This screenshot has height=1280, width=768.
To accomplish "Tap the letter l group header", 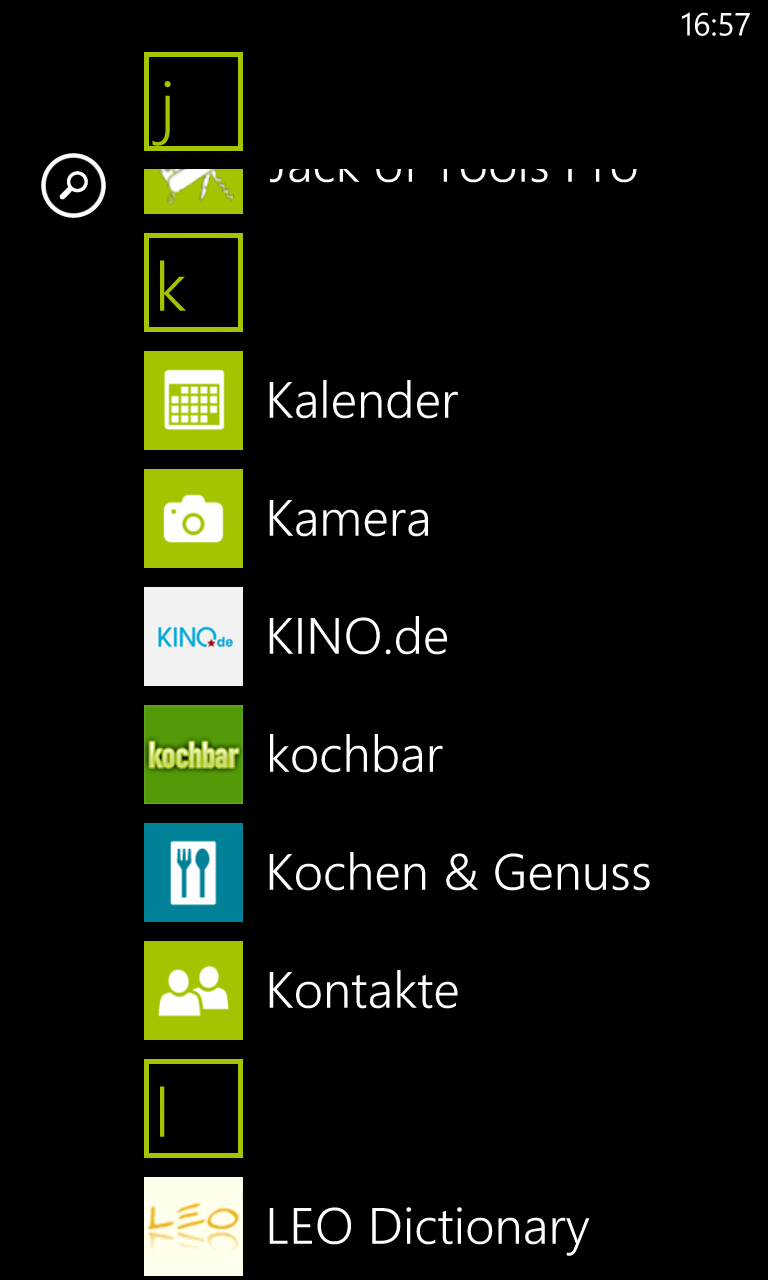I will [193, 1109].
